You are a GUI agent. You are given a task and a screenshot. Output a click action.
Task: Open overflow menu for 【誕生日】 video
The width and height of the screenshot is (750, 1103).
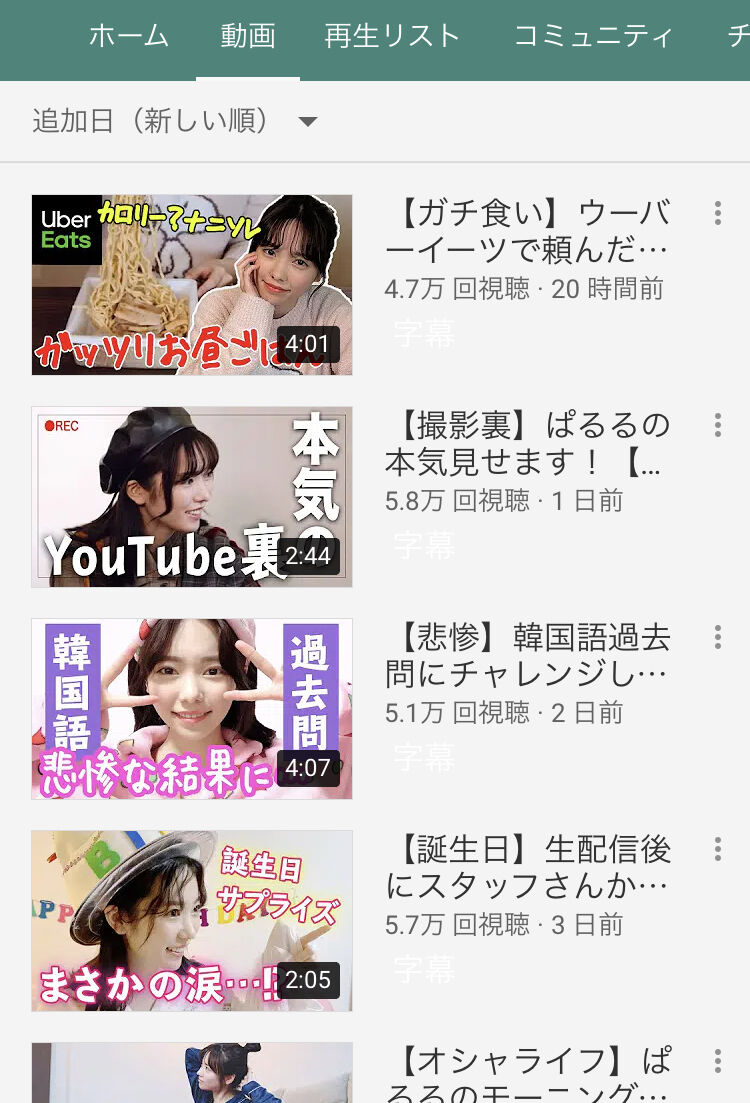[718, 849]
